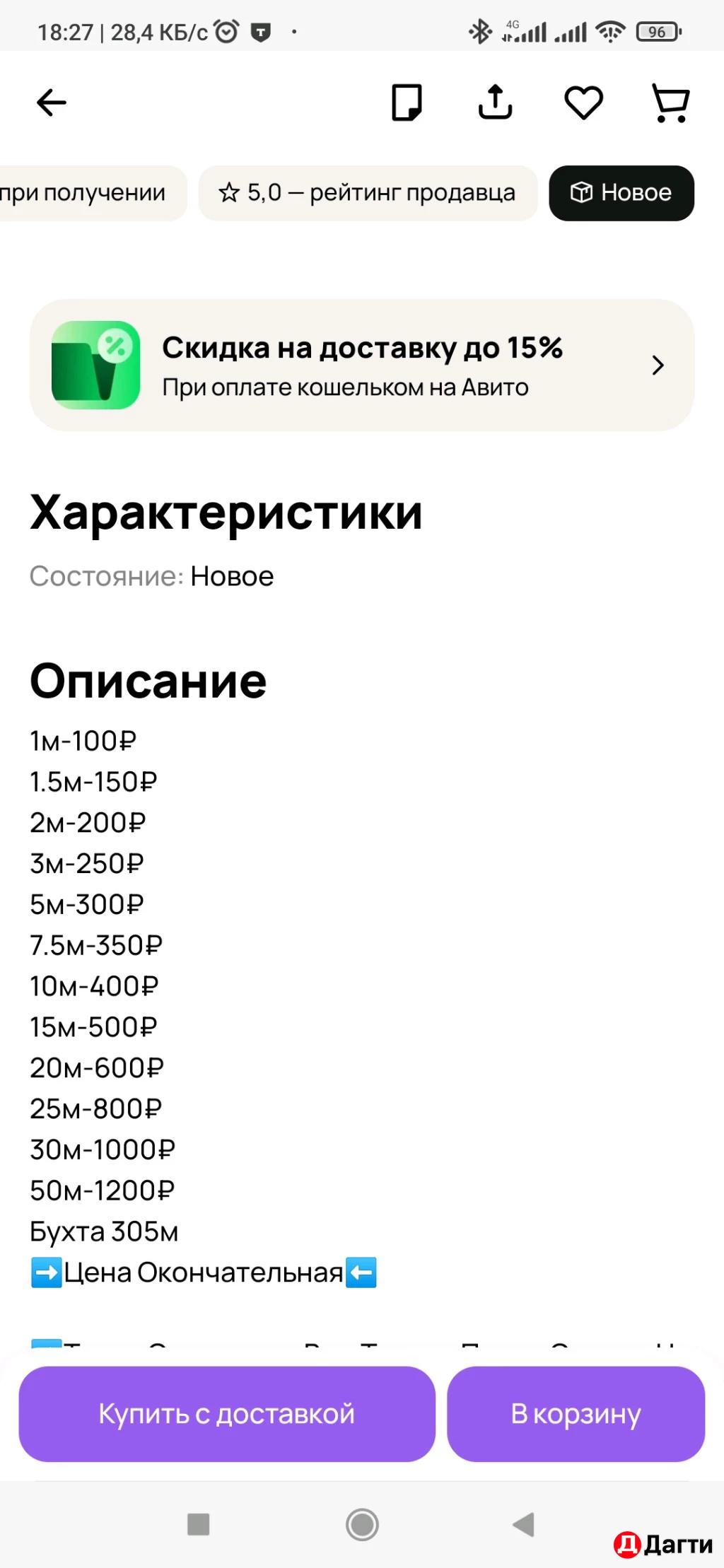Tap the Новое condition chip
724x1568 pixels.
(x=621, y=193)
